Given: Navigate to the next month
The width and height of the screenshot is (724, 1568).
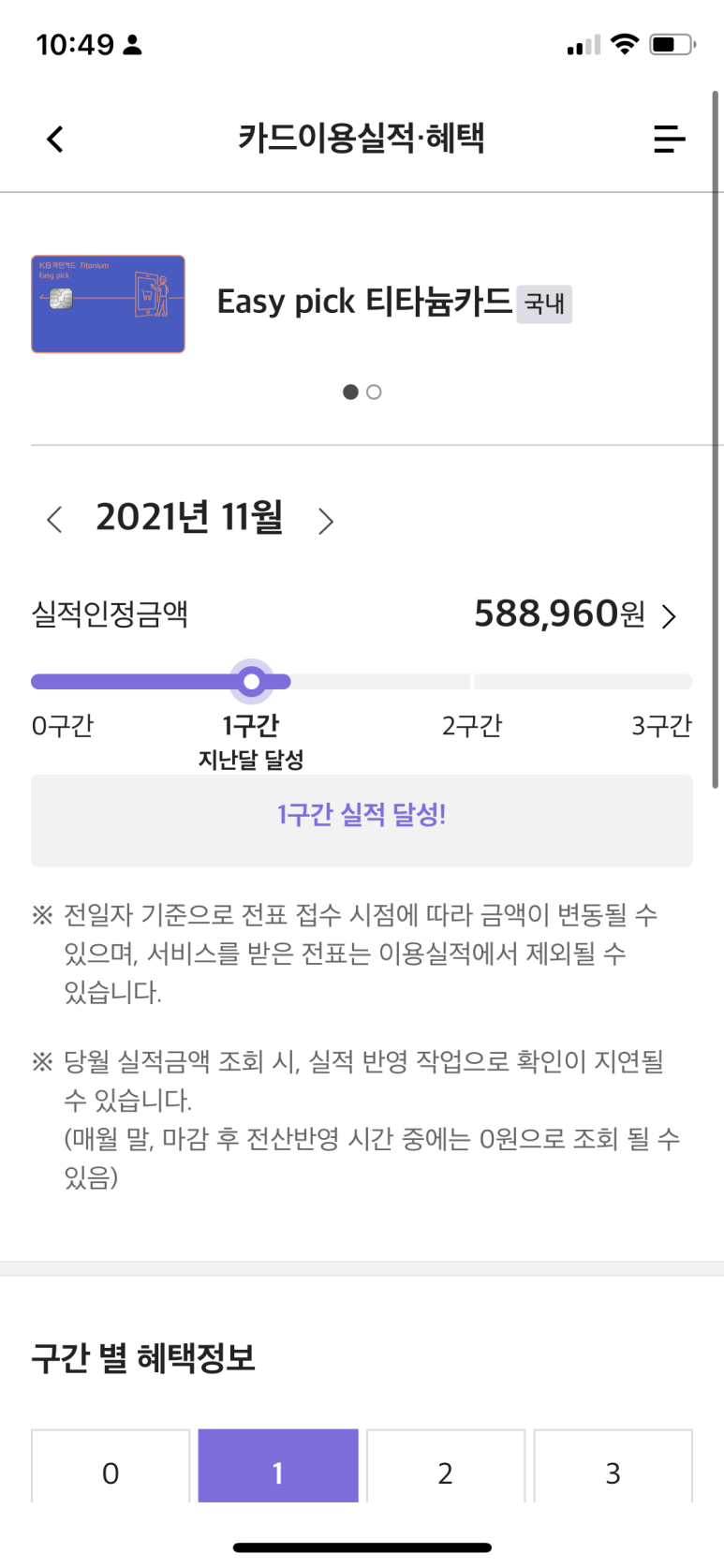Looking at the screenshot, I should (x=325, y=519).
